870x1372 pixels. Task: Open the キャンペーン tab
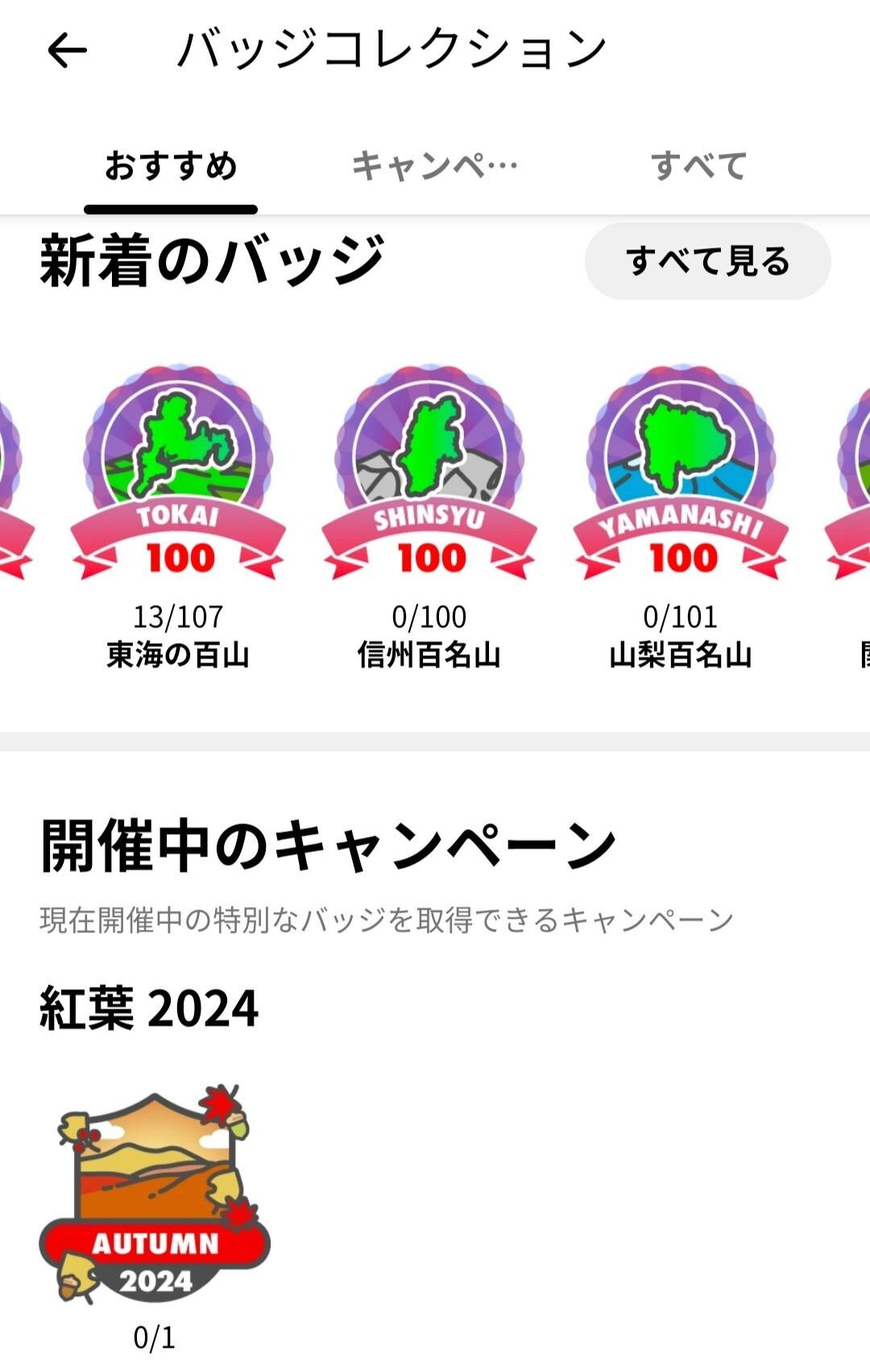433,165
